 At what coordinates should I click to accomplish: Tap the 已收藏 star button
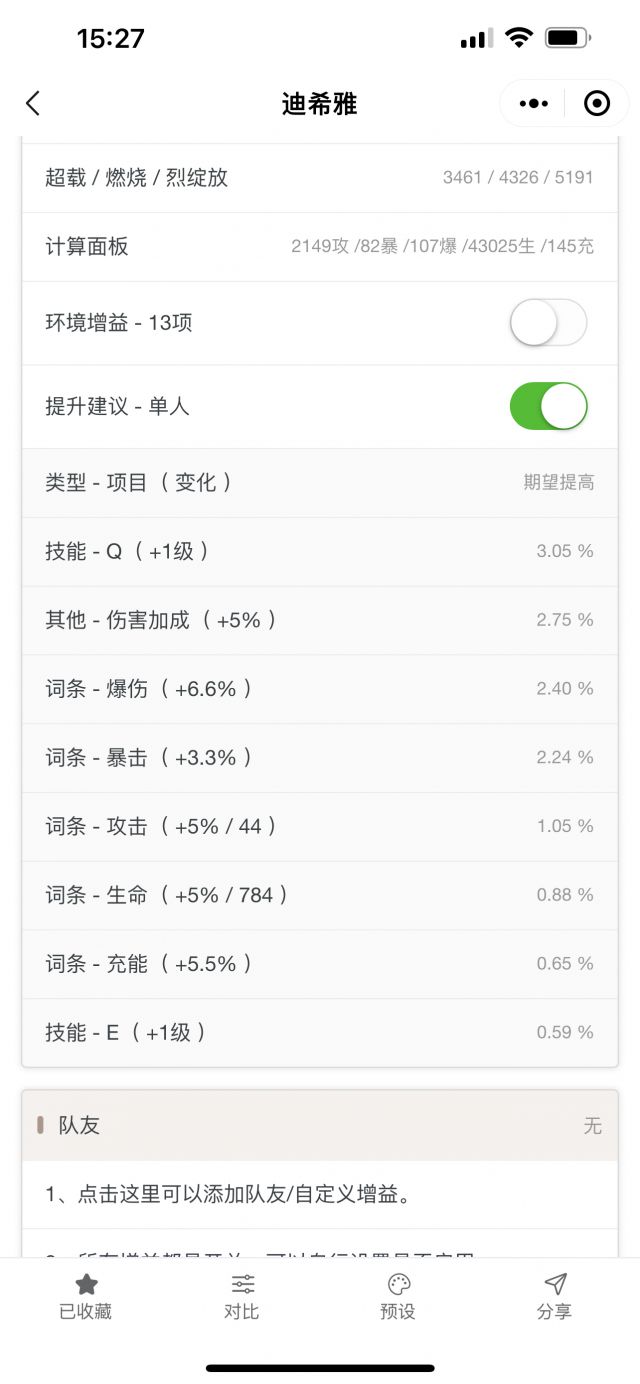[86, 1297]
